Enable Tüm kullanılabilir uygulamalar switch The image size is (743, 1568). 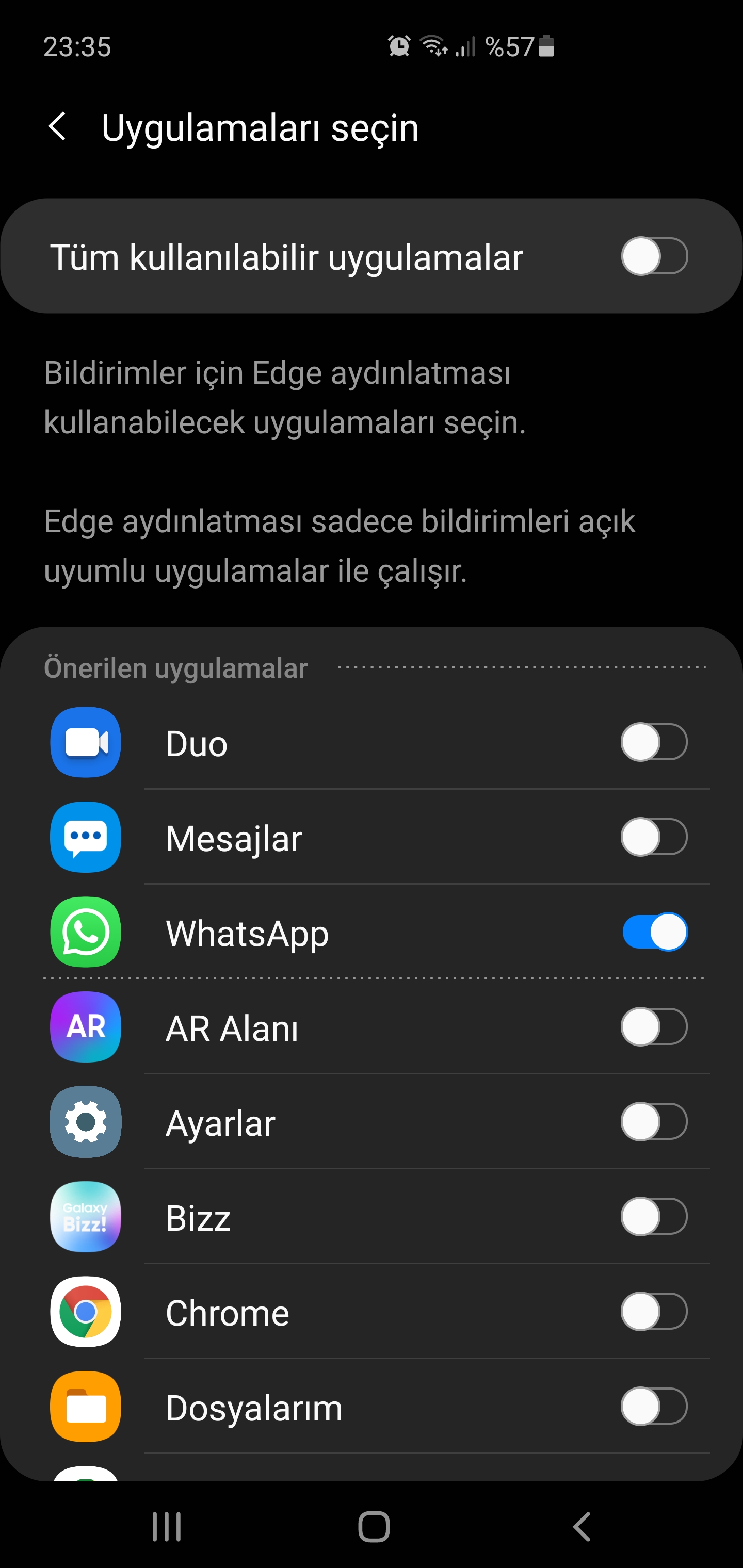click(654, 256)
